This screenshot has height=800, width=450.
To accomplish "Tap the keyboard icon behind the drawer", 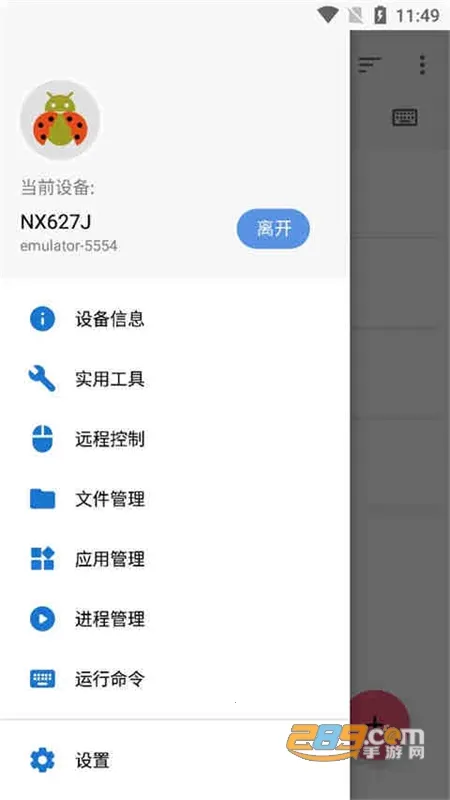I will (405, 117).
